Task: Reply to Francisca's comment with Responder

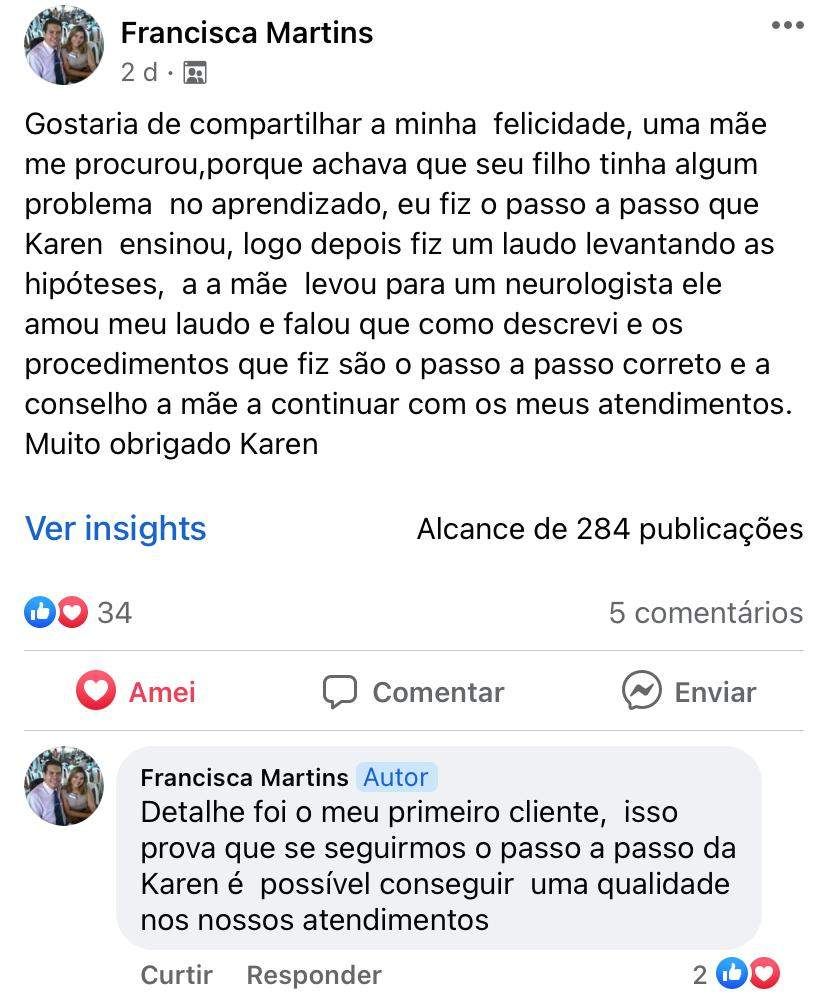Action: pyautogui.click(x=314, y=974)
